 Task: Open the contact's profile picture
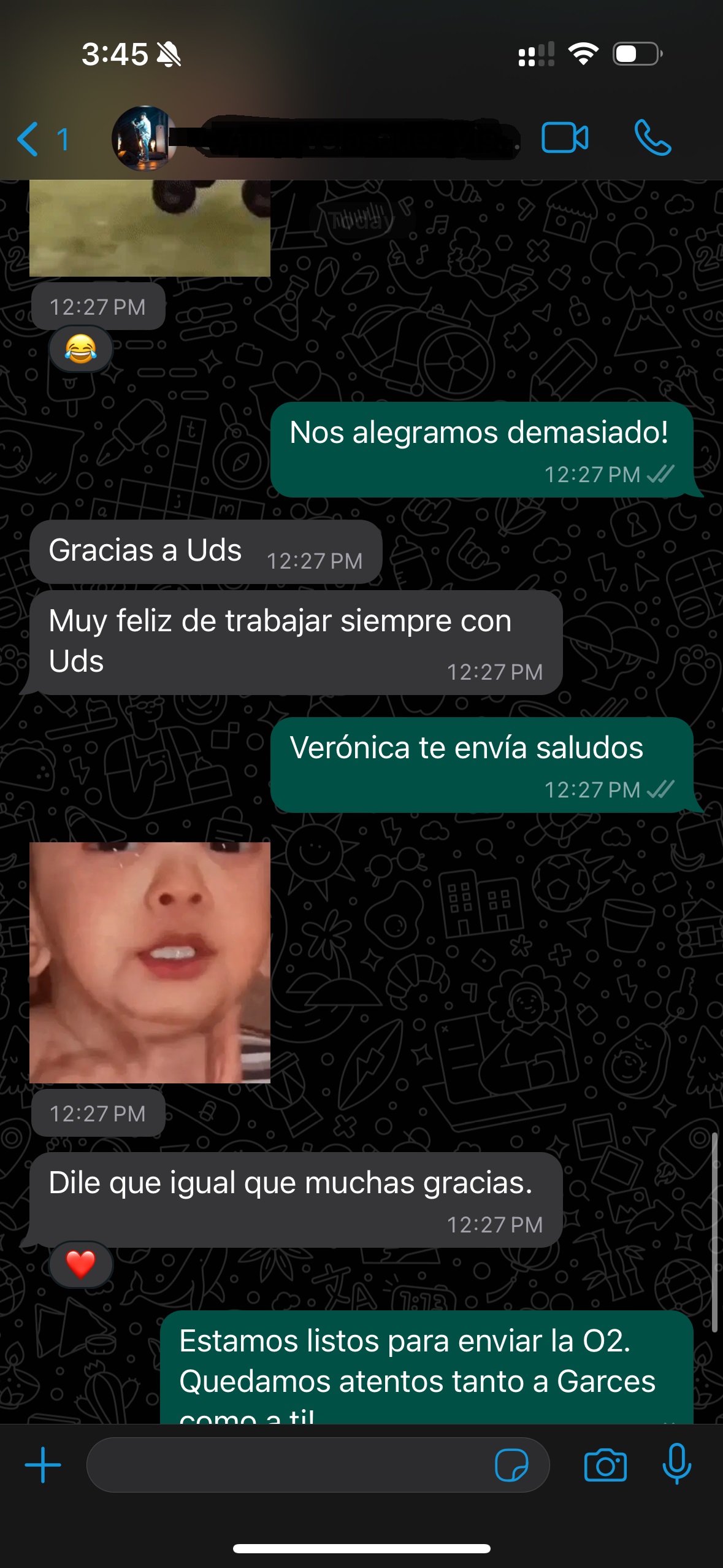144,139
